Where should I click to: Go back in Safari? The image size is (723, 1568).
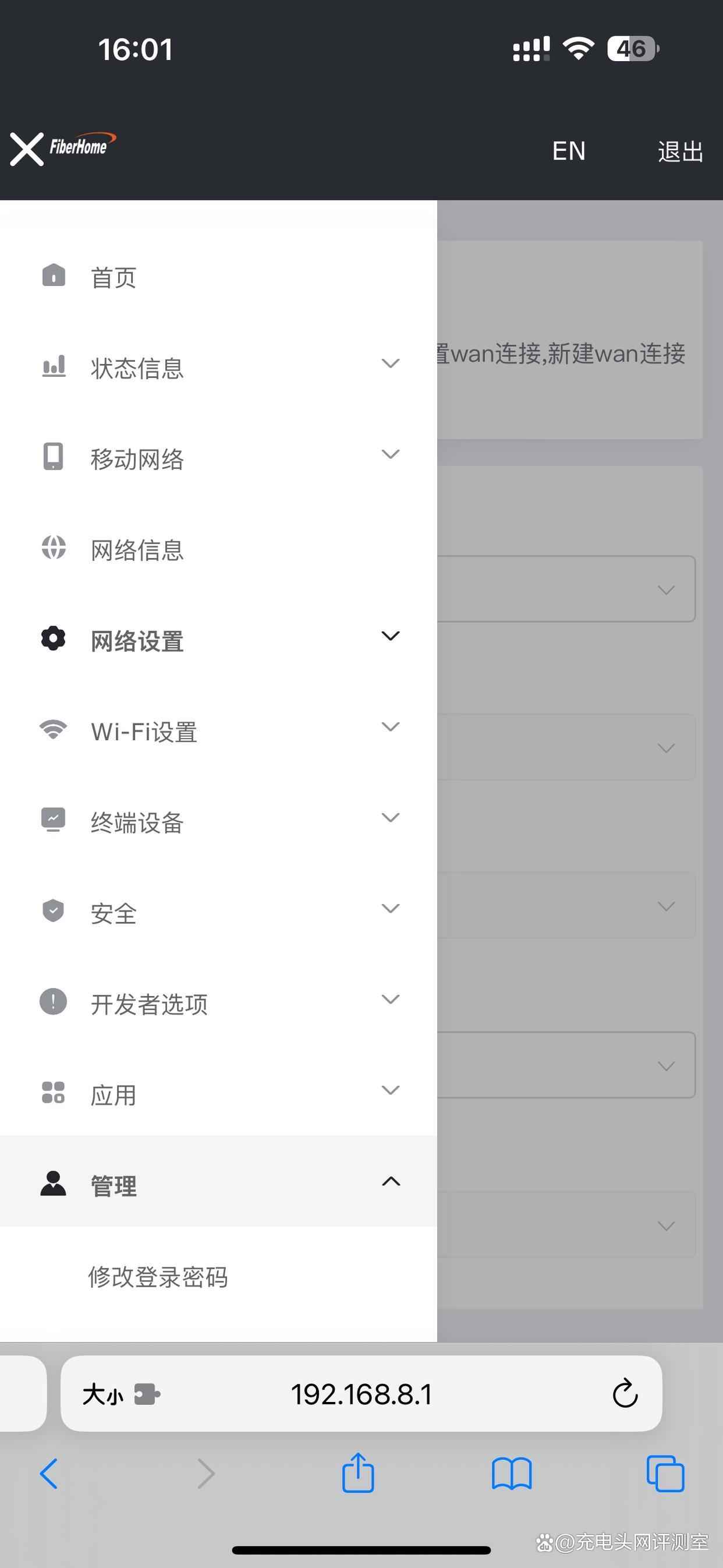coord(49,1474)
